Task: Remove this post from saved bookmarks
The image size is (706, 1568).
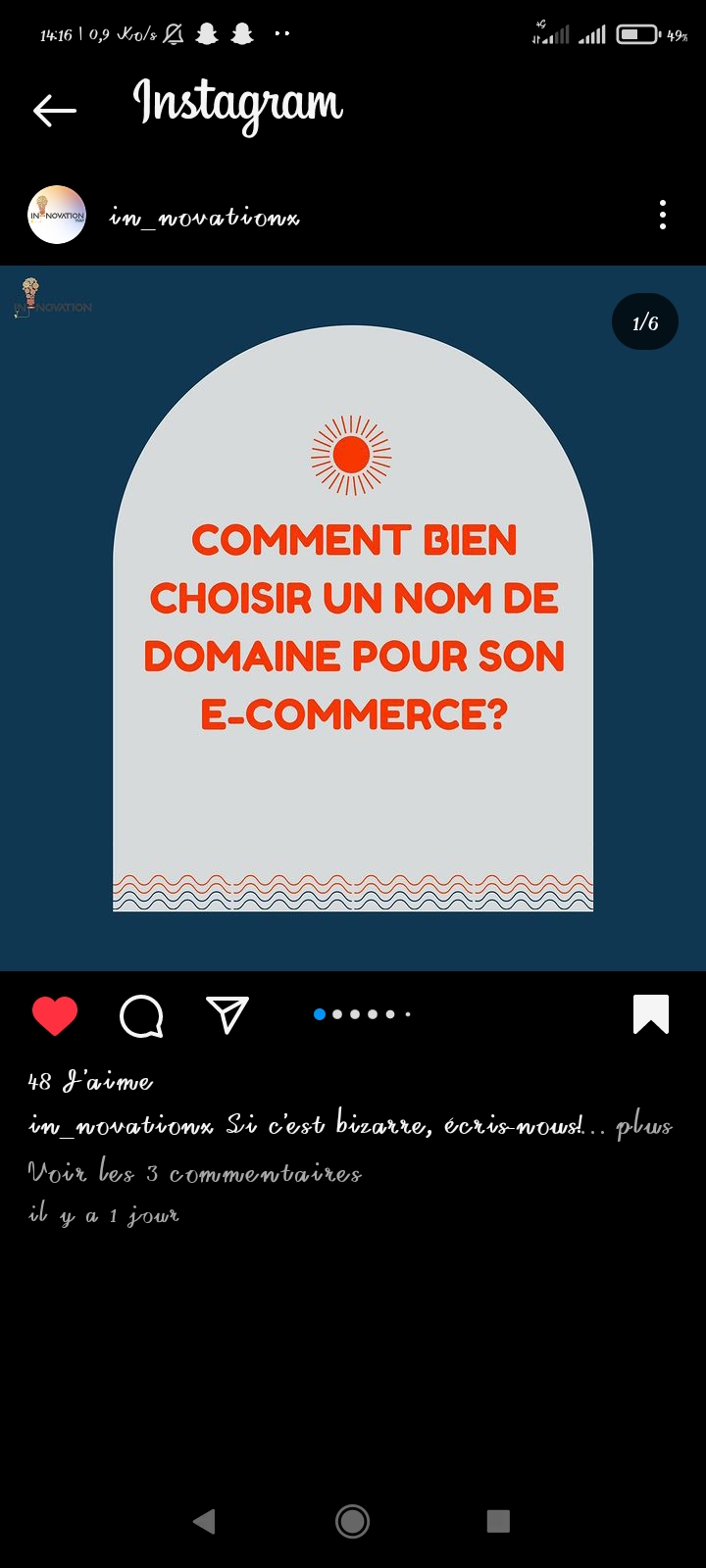Action: tap(651, 1015)
